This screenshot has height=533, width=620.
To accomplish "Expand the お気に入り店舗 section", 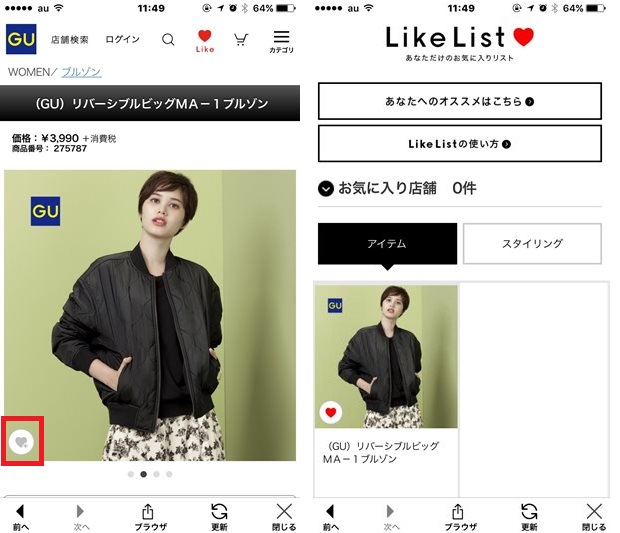I will 326,187.
